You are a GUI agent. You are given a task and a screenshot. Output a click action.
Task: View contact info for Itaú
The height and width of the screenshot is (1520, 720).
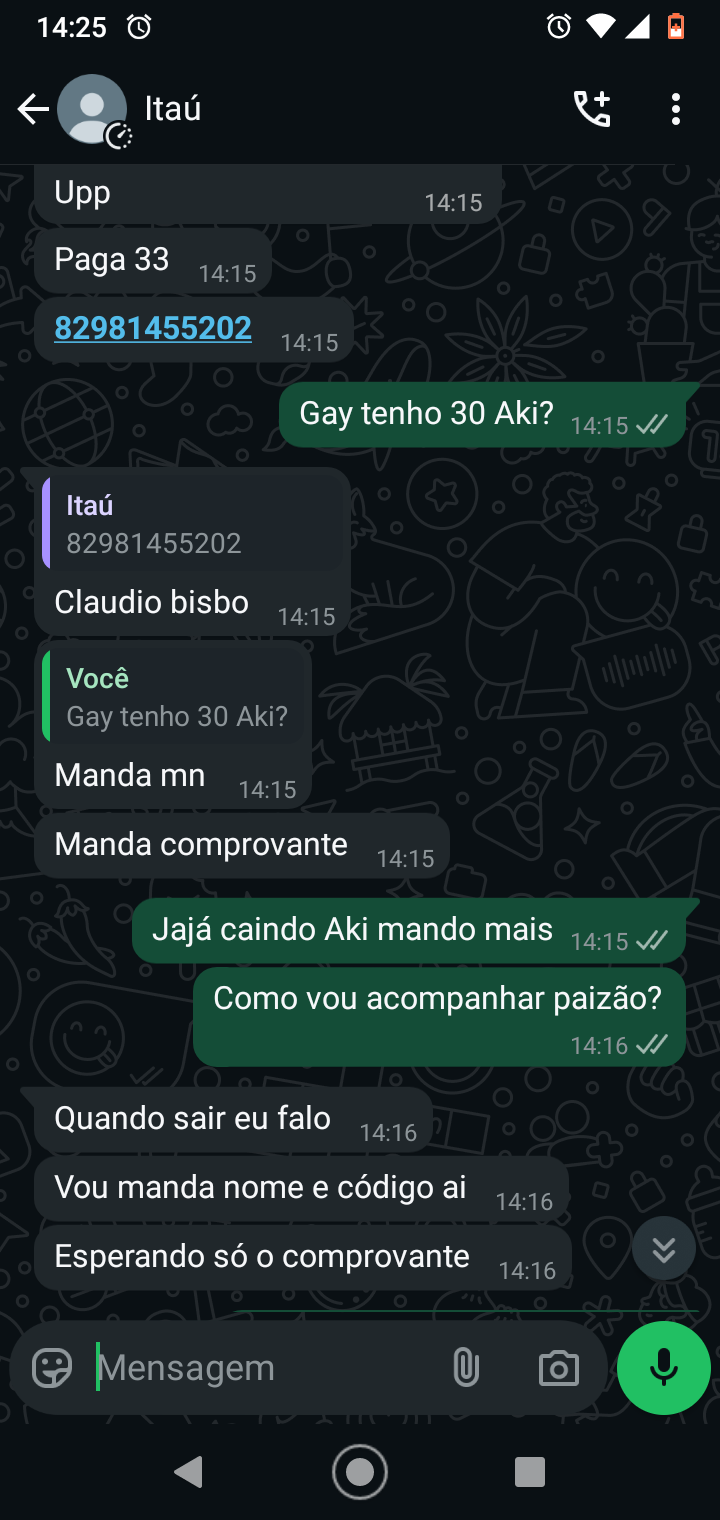tap(173, 109)
